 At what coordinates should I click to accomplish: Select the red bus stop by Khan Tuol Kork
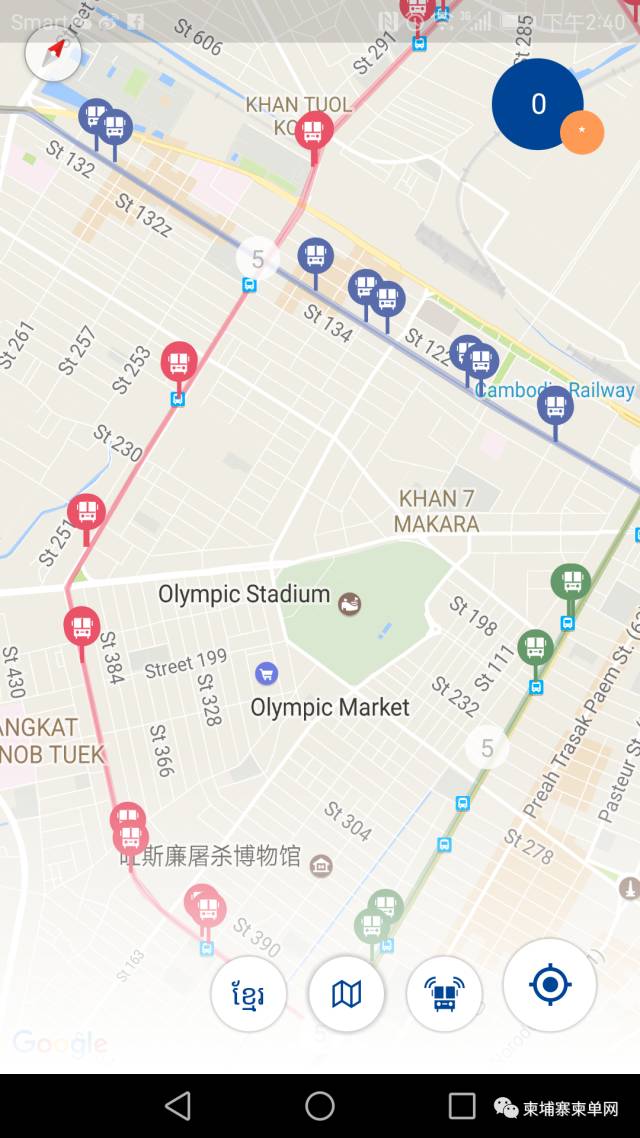pos(314,131)
